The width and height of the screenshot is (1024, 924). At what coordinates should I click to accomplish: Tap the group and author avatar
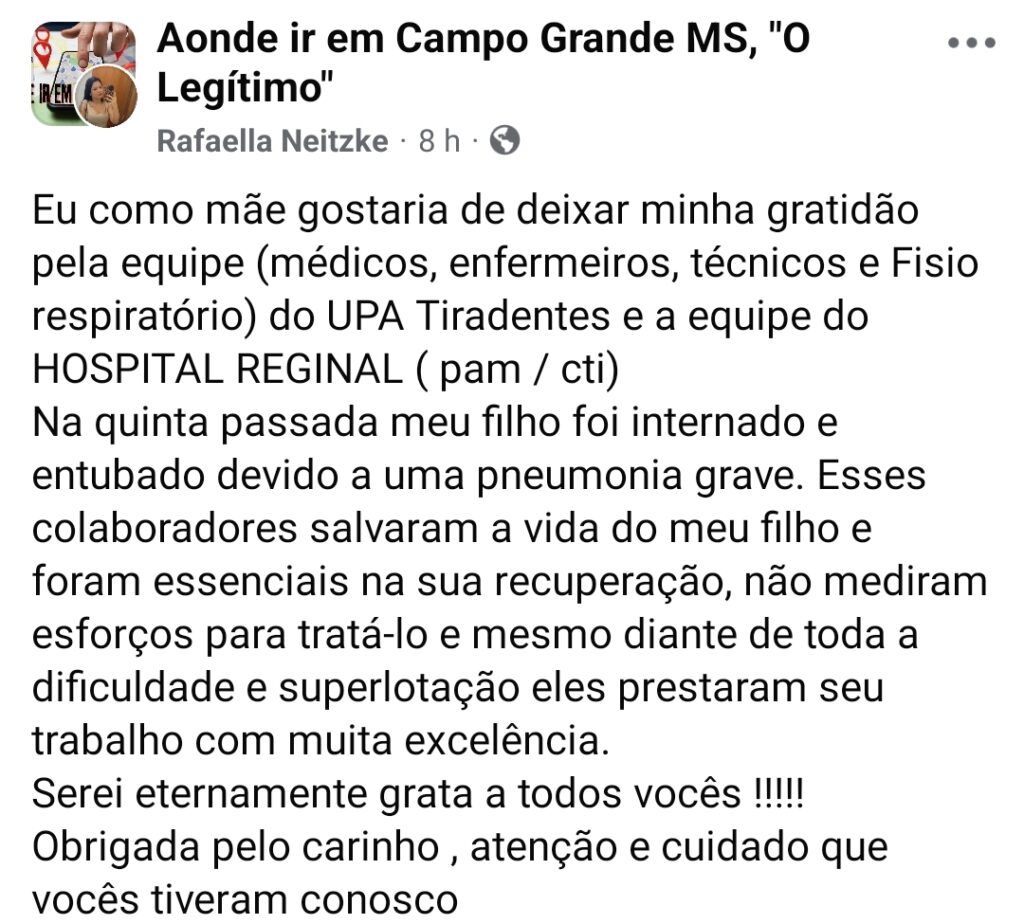coord(84,74)
